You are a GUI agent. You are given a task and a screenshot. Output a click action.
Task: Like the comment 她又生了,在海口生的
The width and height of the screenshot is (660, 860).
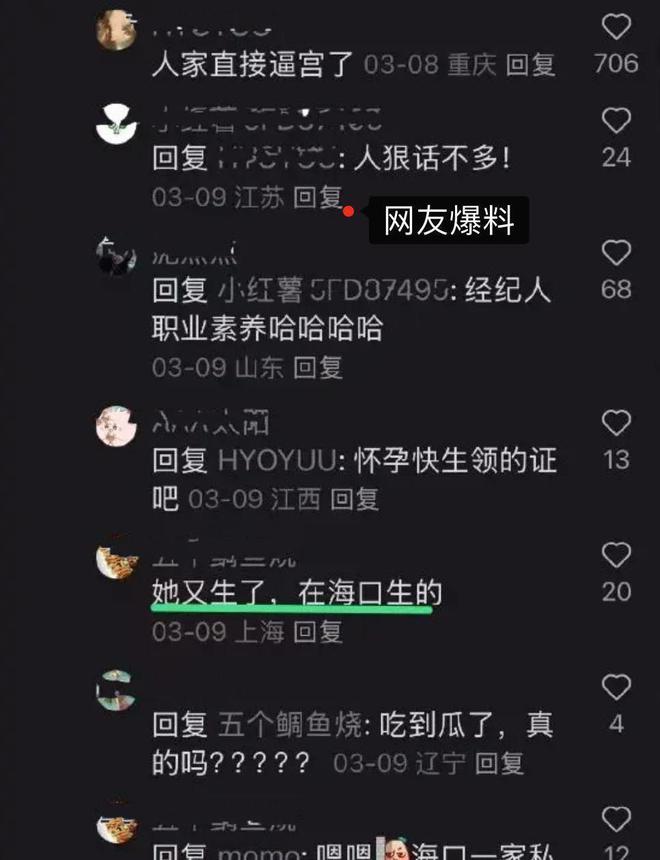point(616,555)
